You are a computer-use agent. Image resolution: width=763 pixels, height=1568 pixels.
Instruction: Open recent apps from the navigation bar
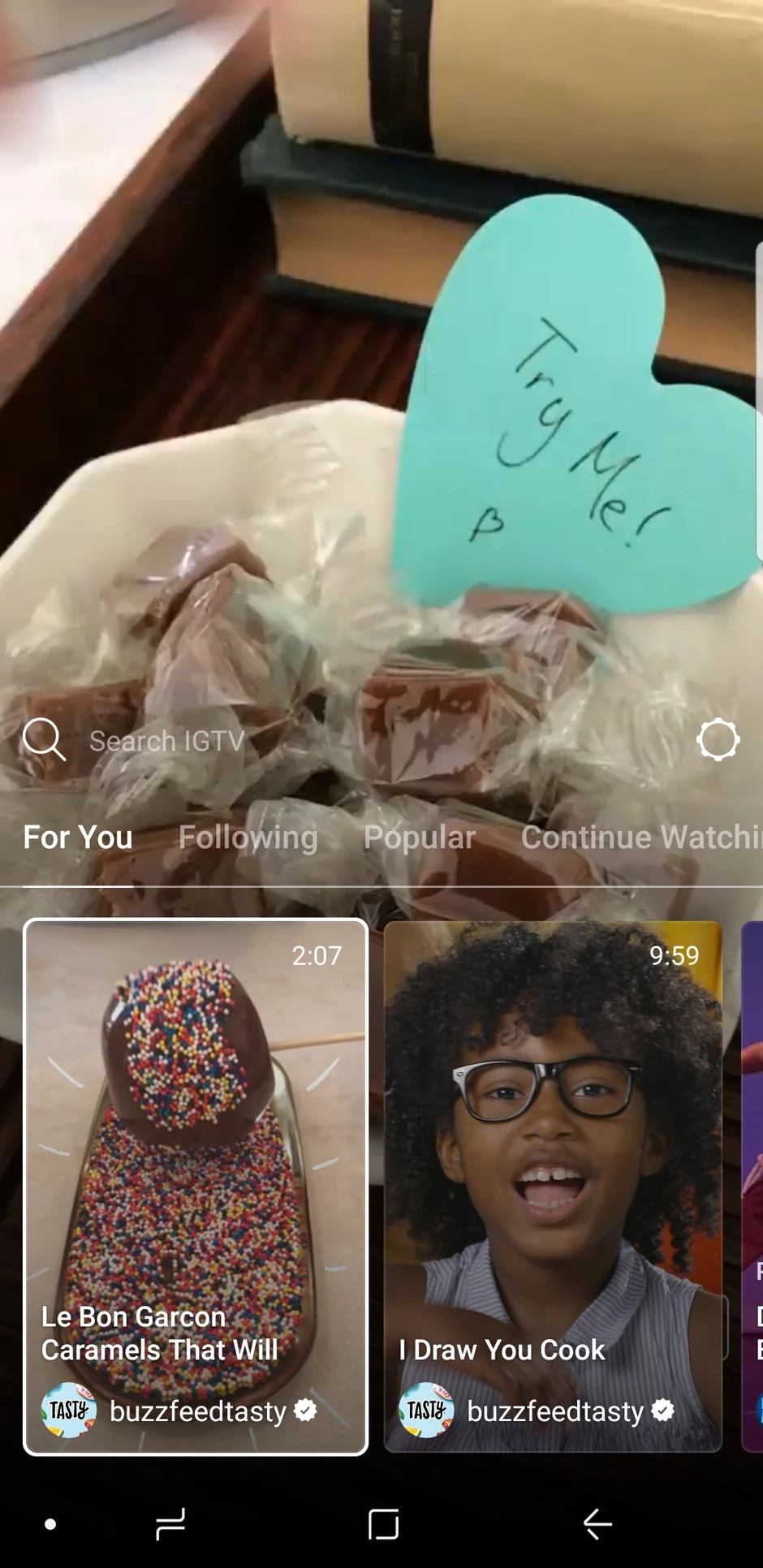tap(170, 1524)
